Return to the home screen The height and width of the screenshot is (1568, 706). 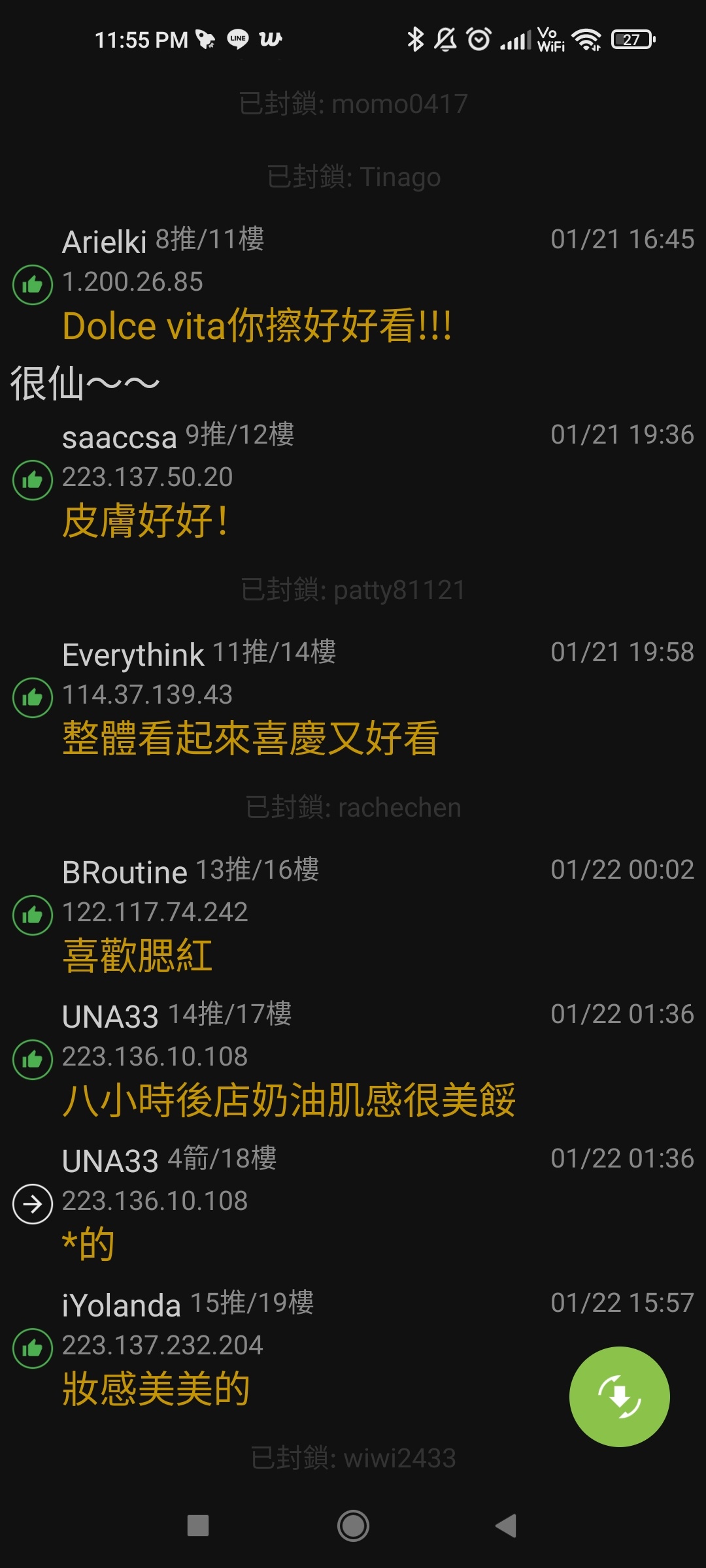353,1526
